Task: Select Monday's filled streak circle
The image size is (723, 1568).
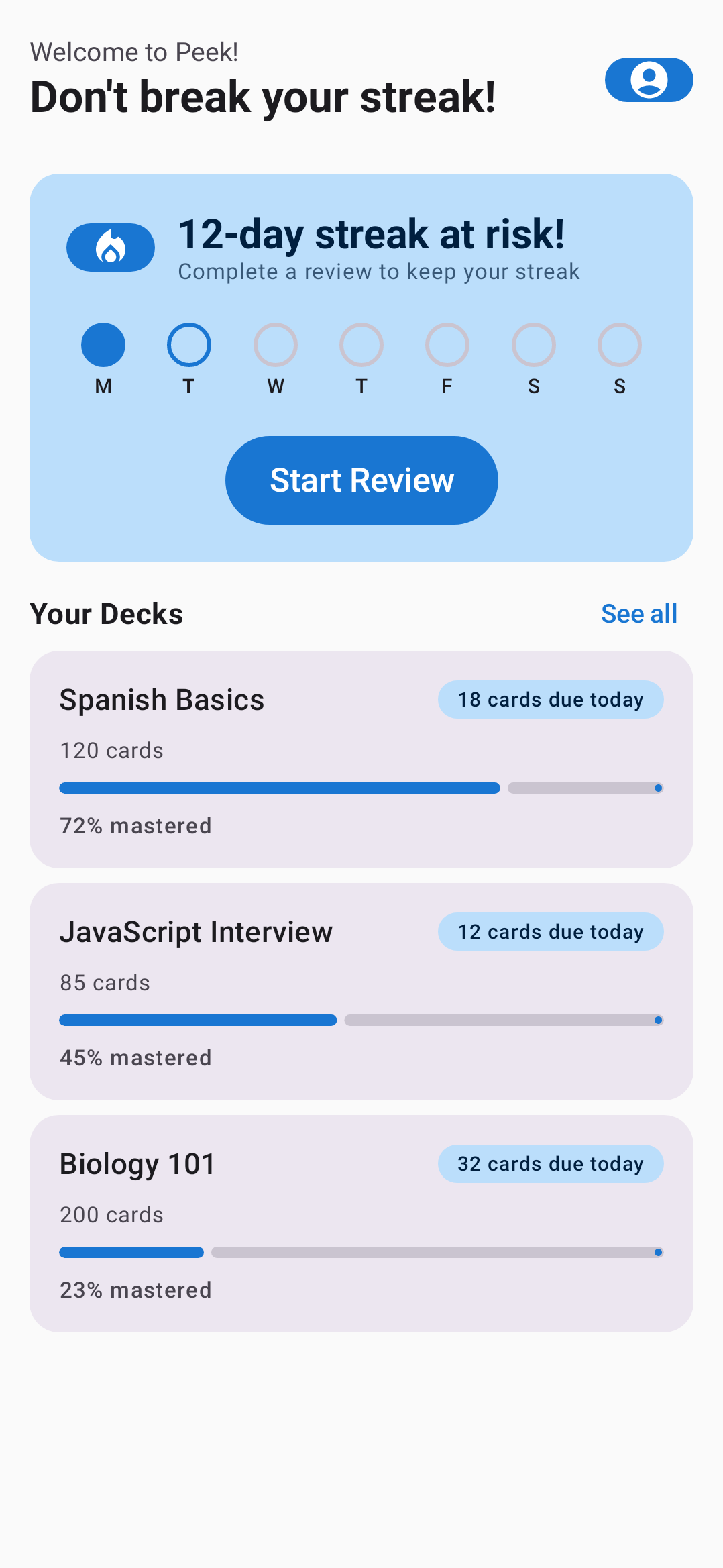Action: coord(103,344)
